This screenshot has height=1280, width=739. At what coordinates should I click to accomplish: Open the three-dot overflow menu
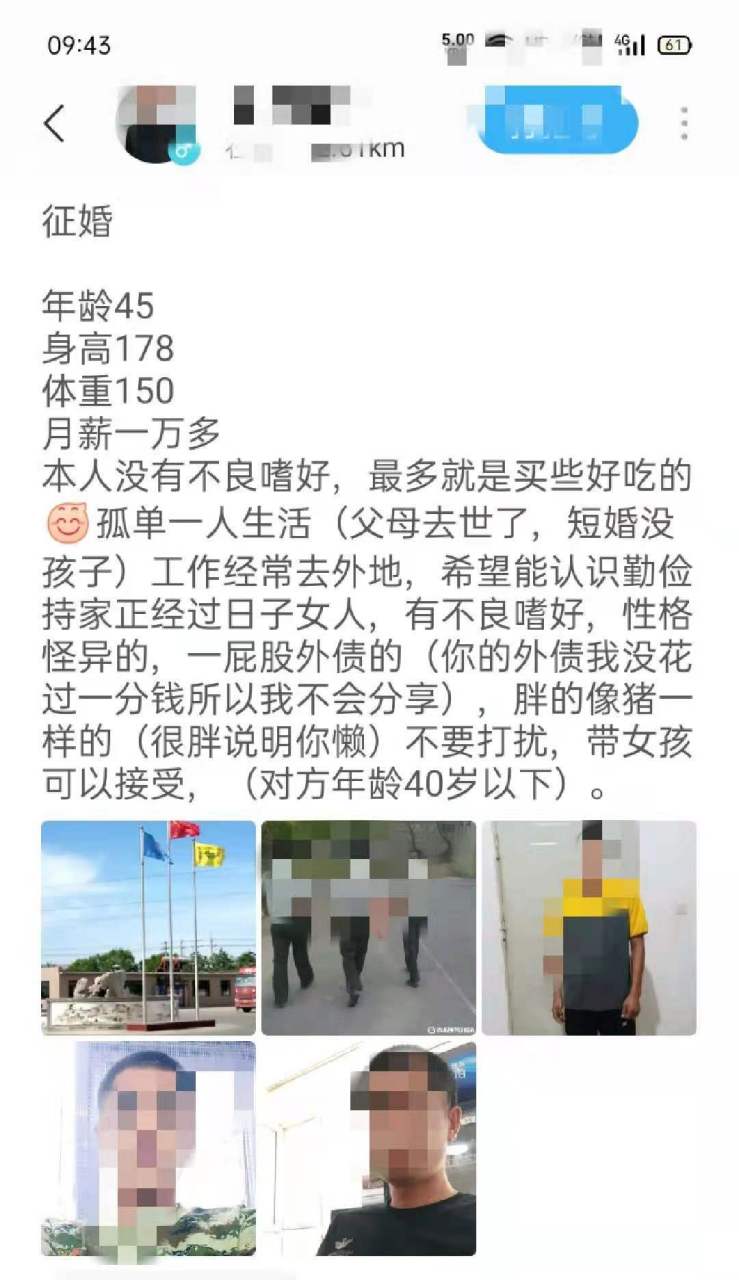click(x=684, y=124)
